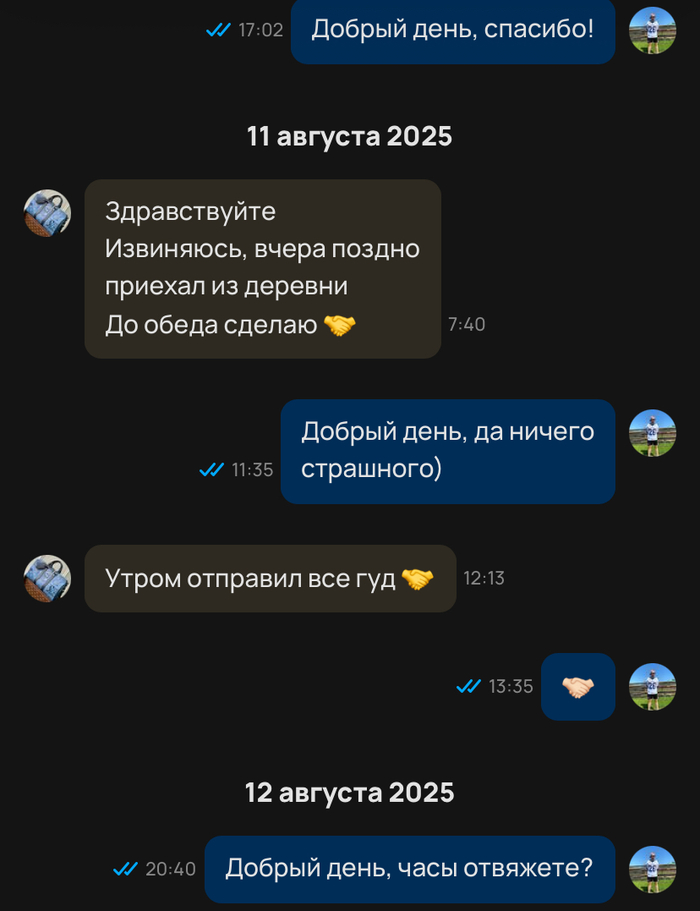This screenshot has width=700, height=911.
Task: Open your avatar beside "Добрый день, спасибо!"
Action: pos(652,30)
